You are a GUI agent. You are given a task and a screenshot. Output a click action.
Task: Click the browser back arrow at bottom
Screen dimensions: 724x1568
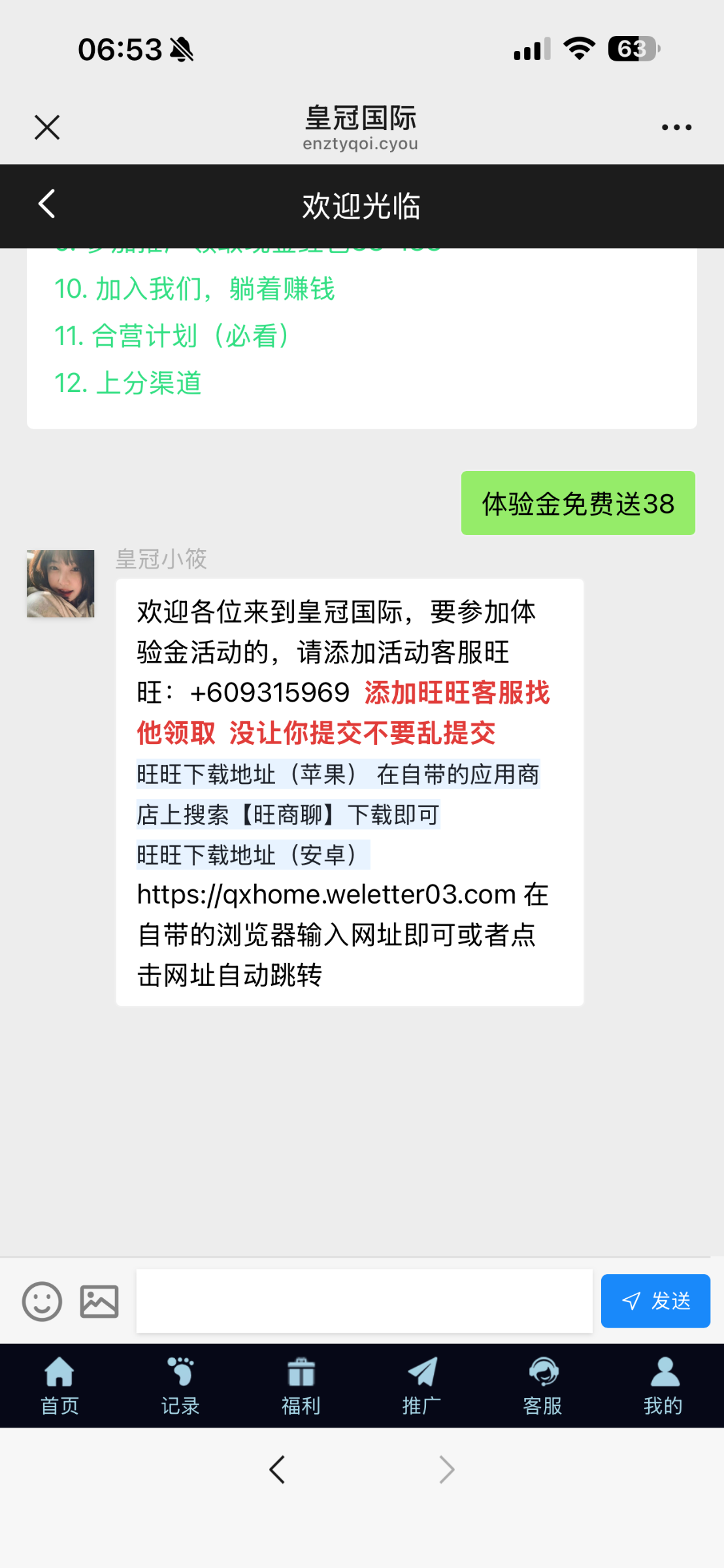click(277, 1470)
